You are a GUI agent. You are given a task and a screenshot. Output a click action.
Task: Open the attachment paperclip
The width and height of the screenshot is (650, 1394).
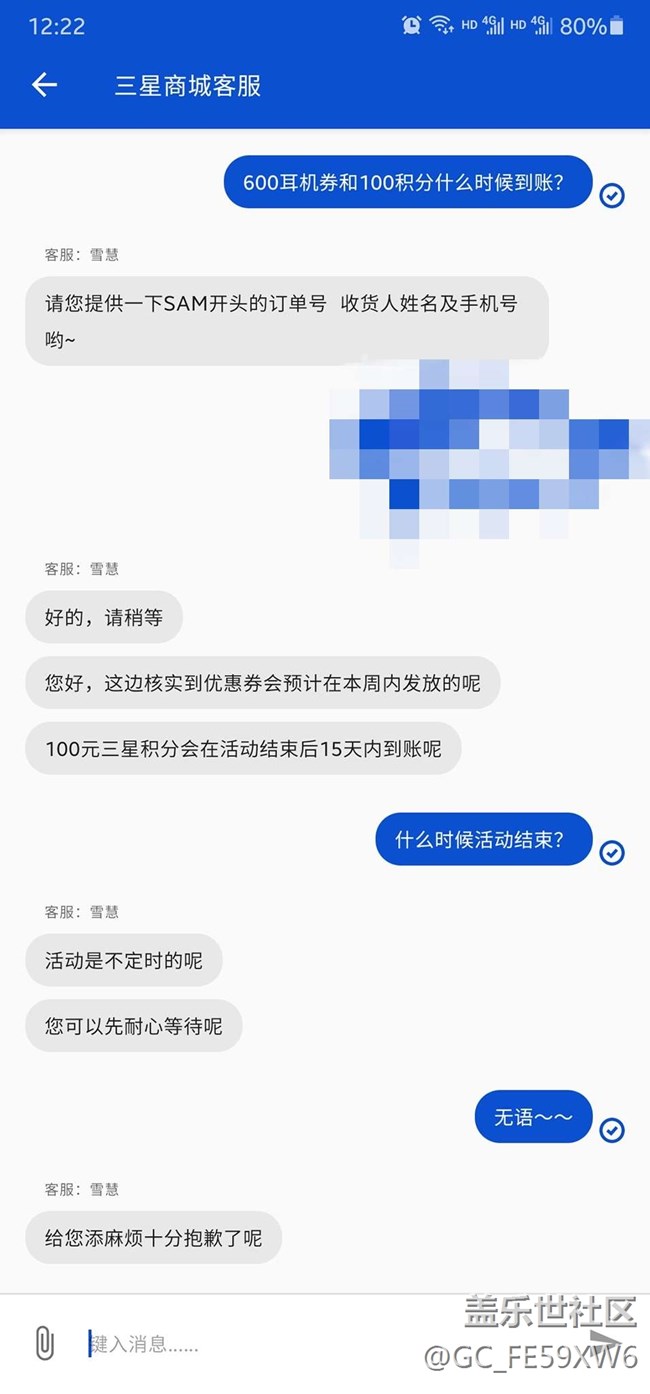44,1343
